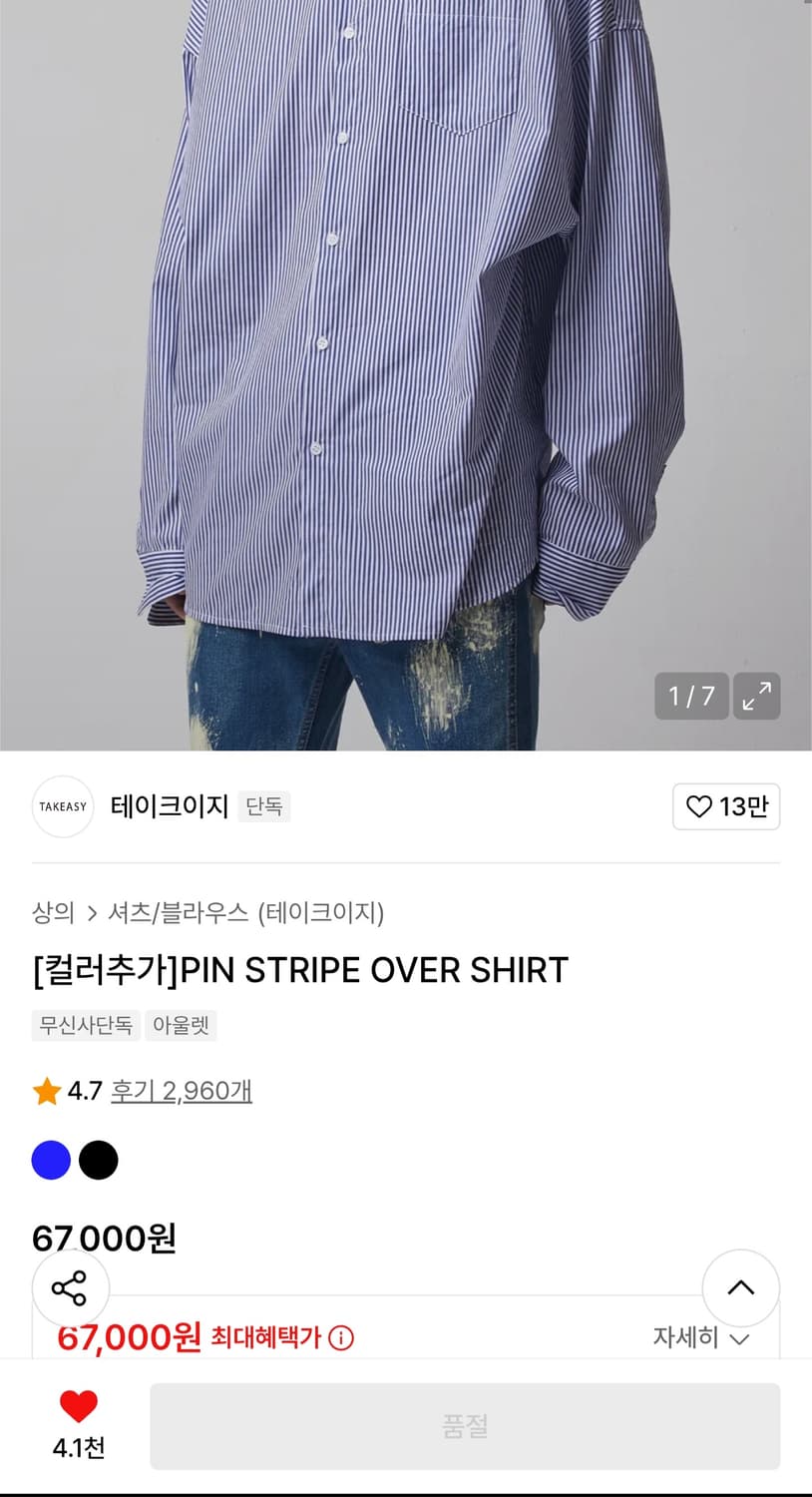Viewport: 812px width, 1497px height.
Task: Open the share options via share icon
Action: pos(70,1288)
